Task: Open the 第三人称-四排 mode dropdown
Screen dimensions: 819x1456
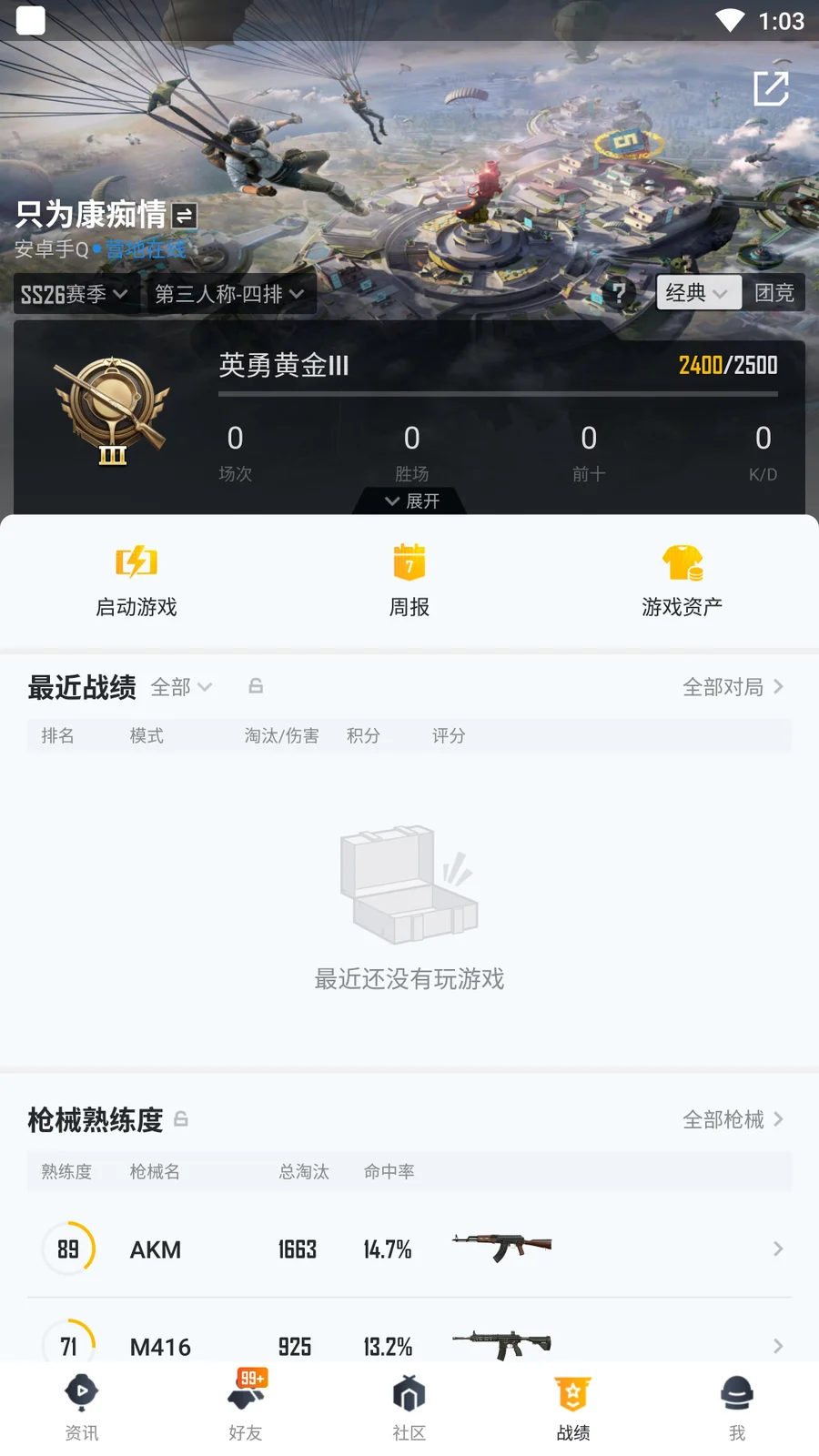Action: (229, 294)
